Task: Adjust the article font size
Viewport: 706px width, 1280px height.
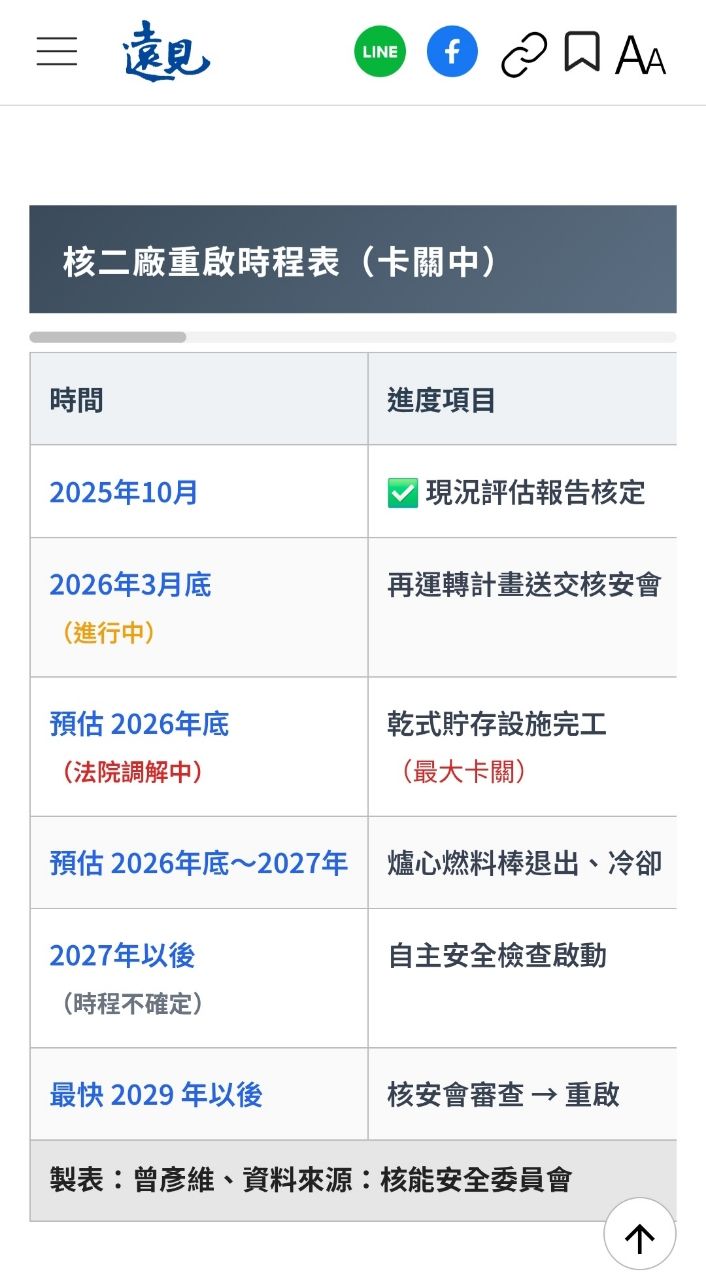Action: (x=640, y=54)
